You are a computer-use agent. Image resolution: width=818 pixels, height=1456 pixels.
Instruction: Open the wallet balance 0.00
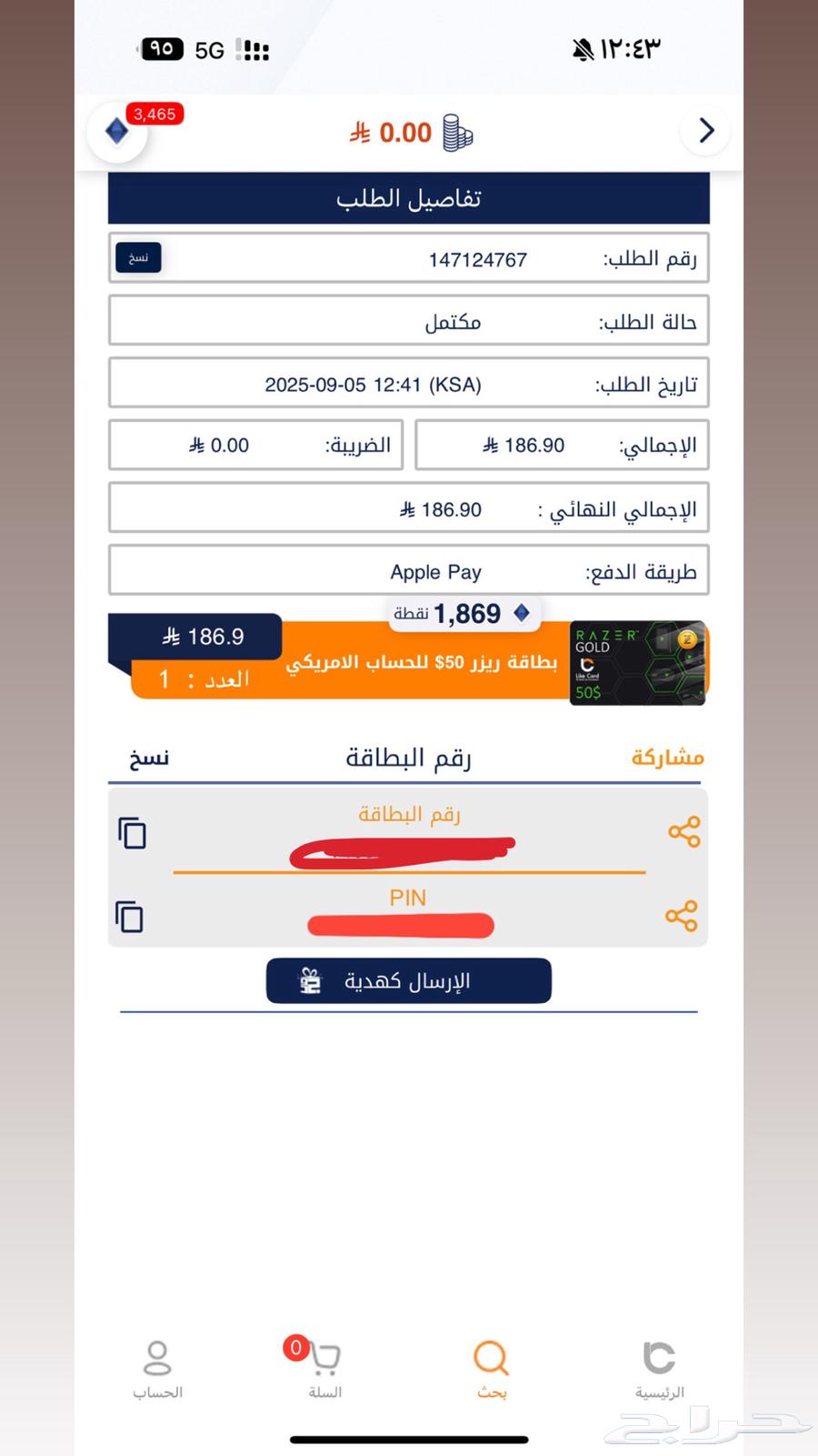tap(411, 133)
